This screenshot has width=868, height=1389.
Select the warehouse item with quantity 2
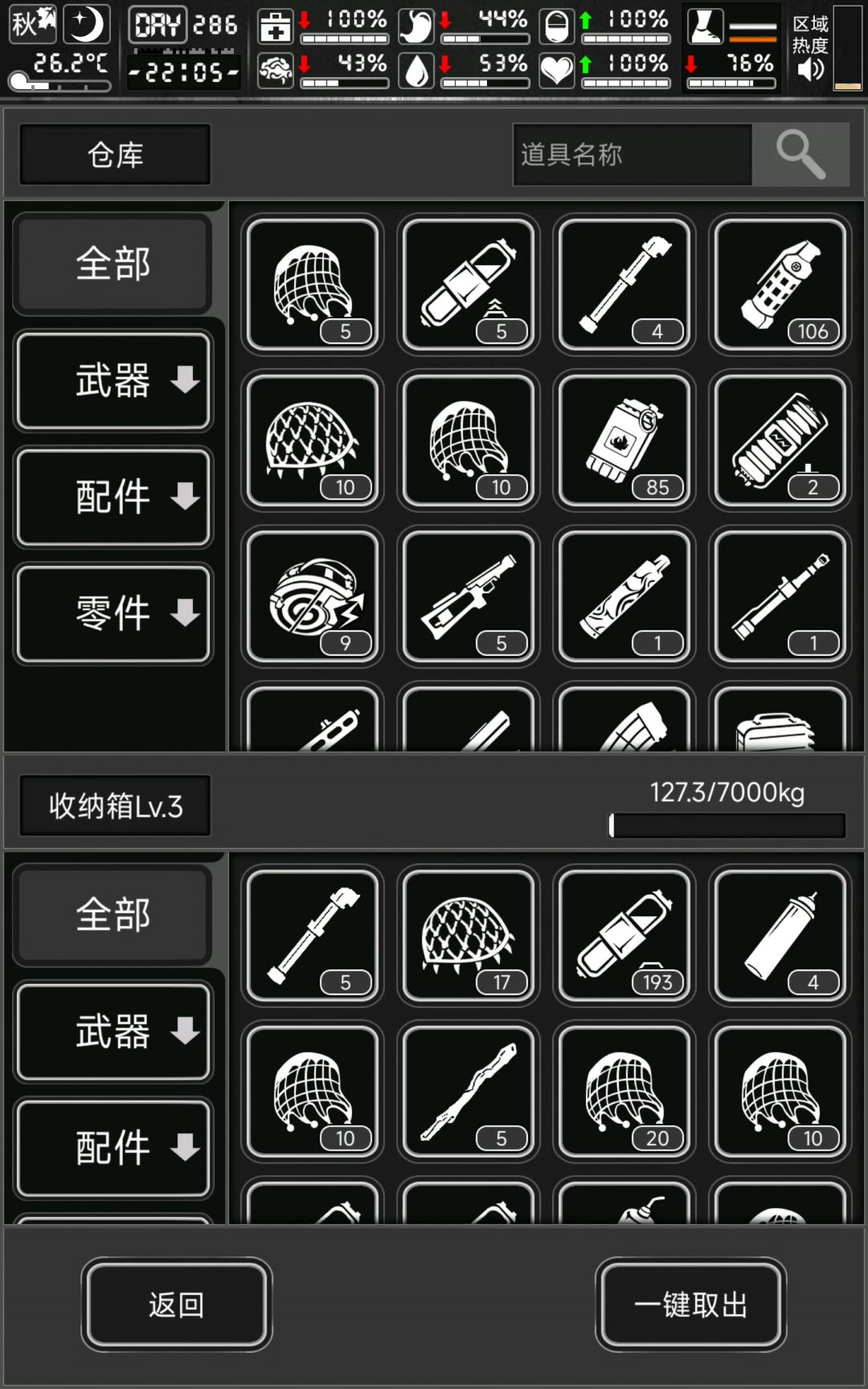780,440
